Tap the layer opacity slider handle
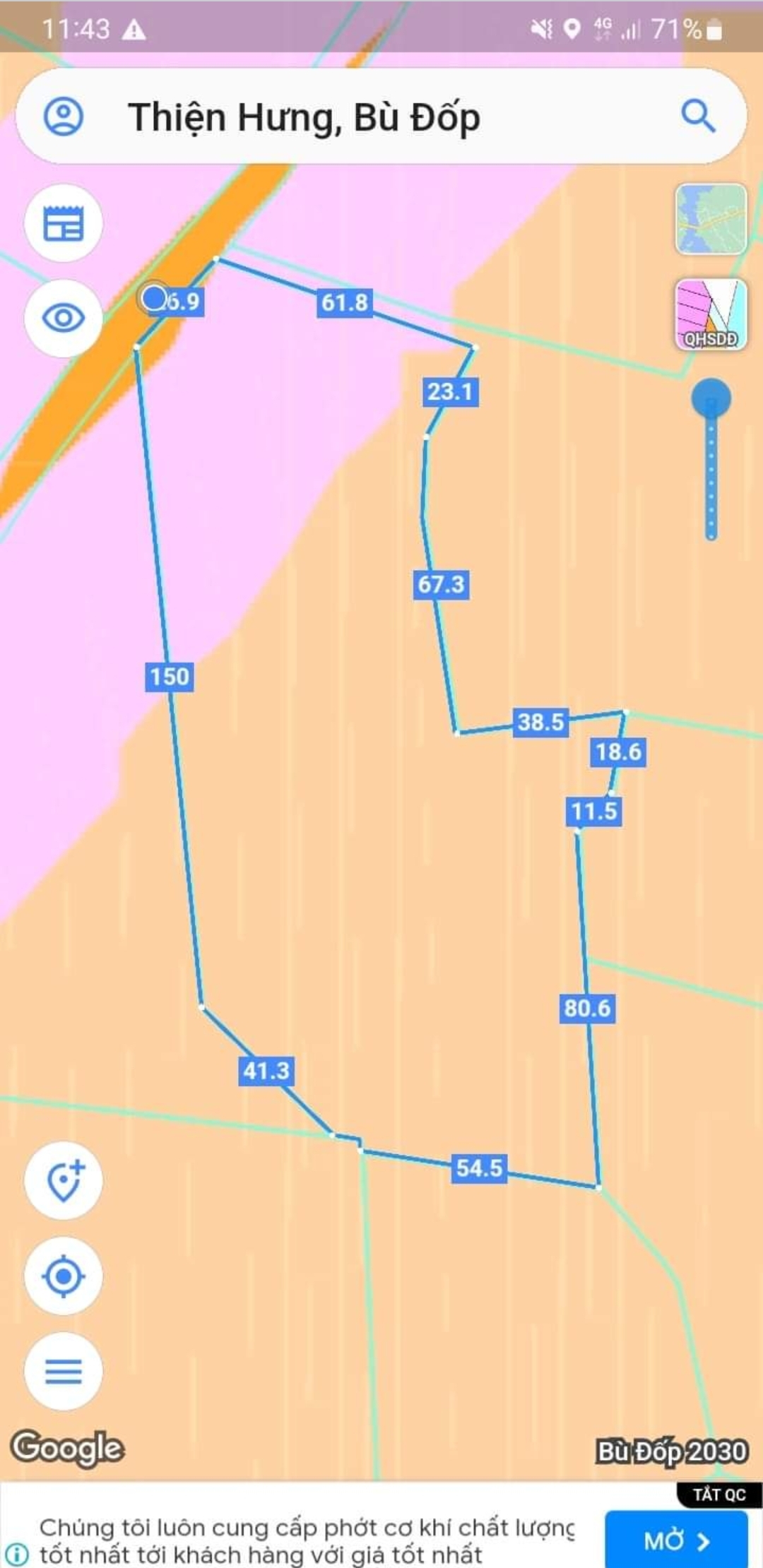The image size is (763, 1568). 711,399
